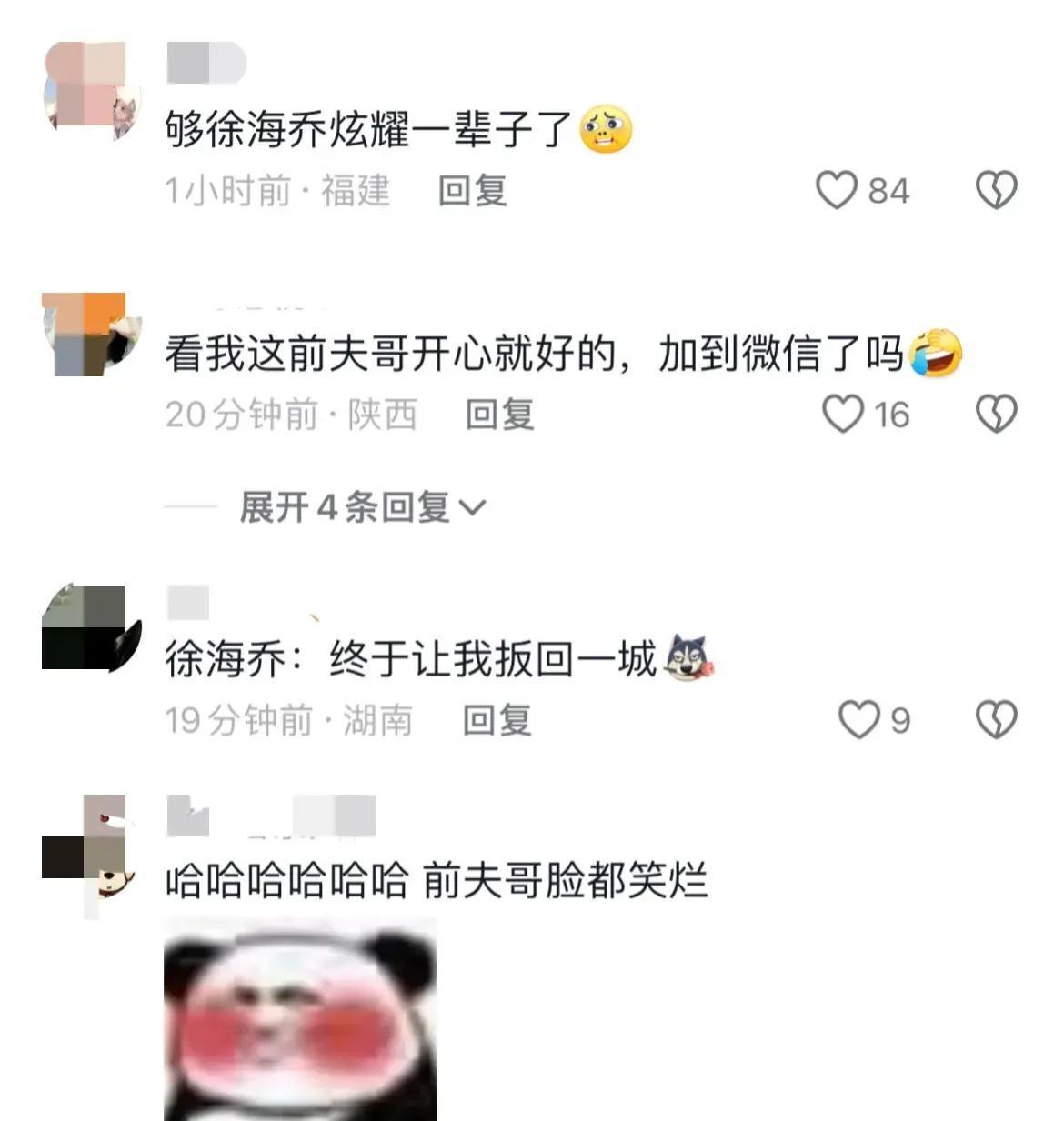
Task: Dislike the comment from 湖南
Action: point(996,720)
